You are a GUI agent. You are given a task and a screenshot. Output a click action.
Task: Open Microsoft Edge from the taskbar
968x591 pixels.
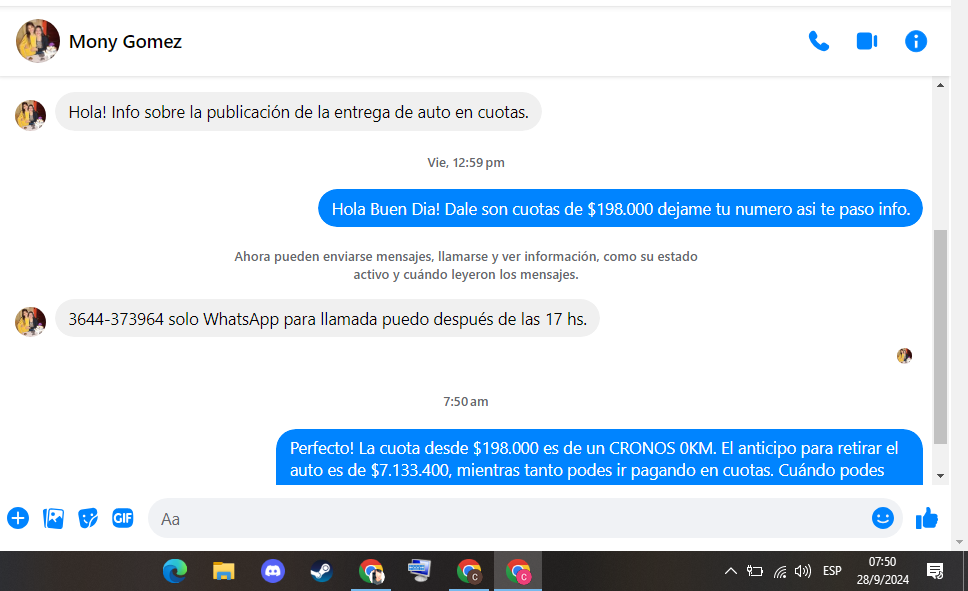point(175,571)
